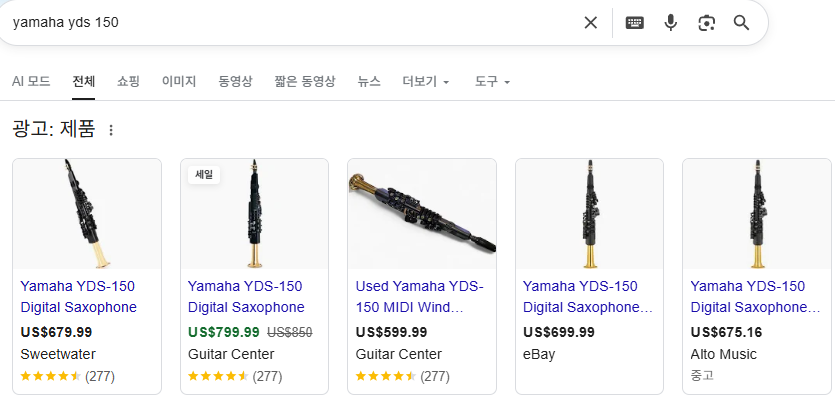Start a voice search with the microphone
835x402 pixels.
[x=671, y=23]
